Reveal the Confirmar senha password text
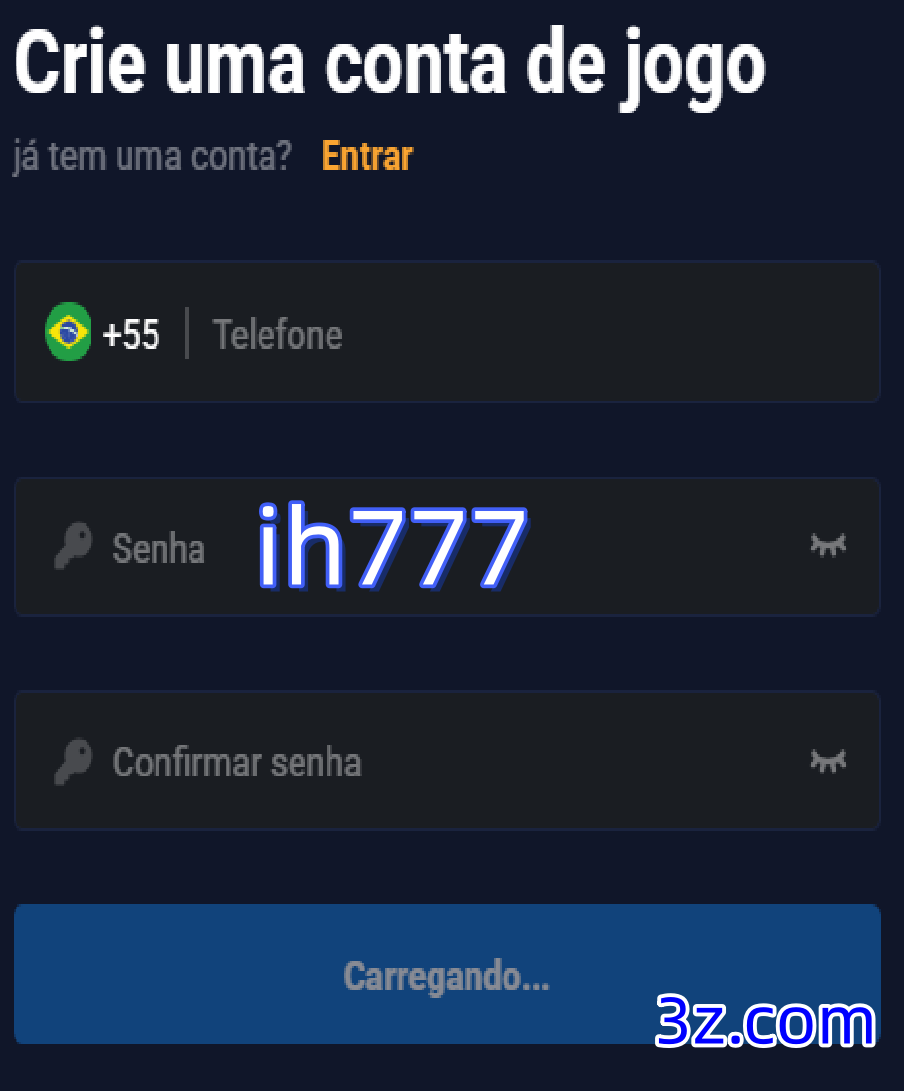Screen dimensions: 904x1091 tap(827, 761)
